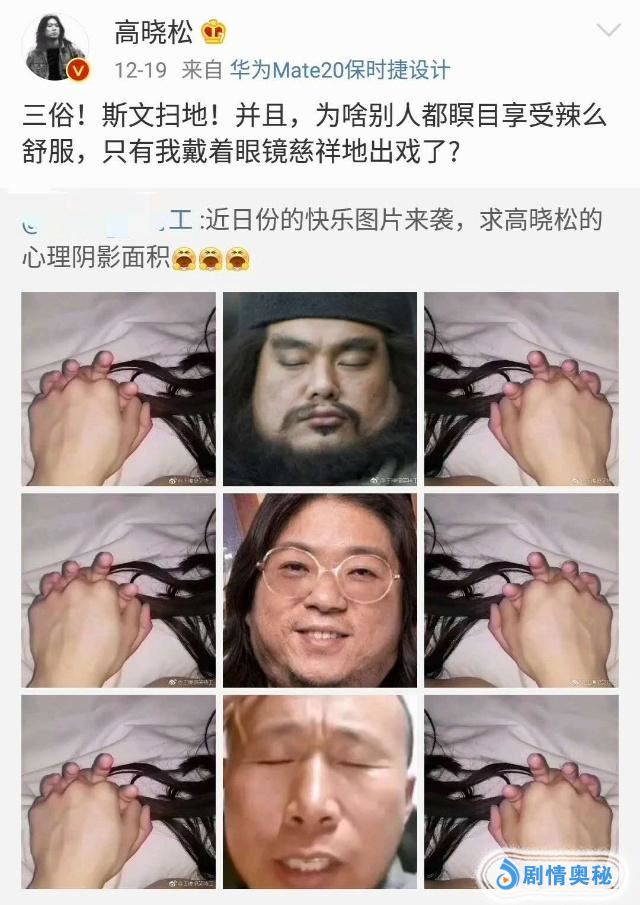View the grid photo with round glasses
Viewport: 640px width, 905px height.
pos(319,590)
